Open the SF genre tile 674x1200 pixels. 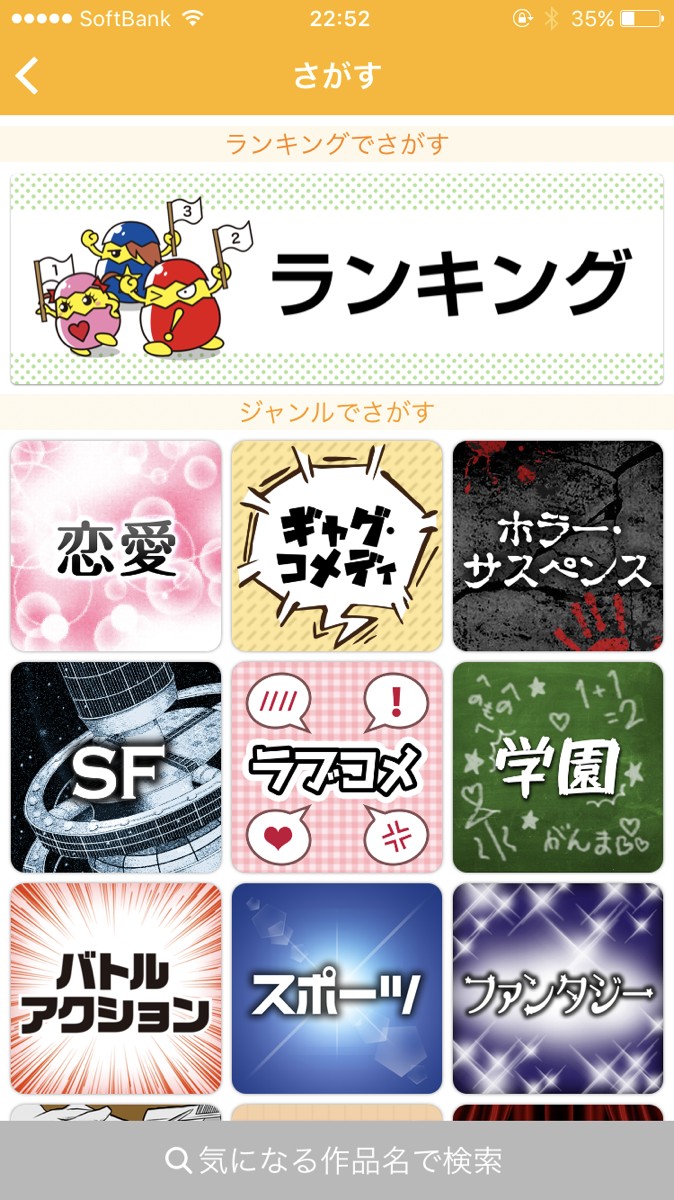coord(116,767)
